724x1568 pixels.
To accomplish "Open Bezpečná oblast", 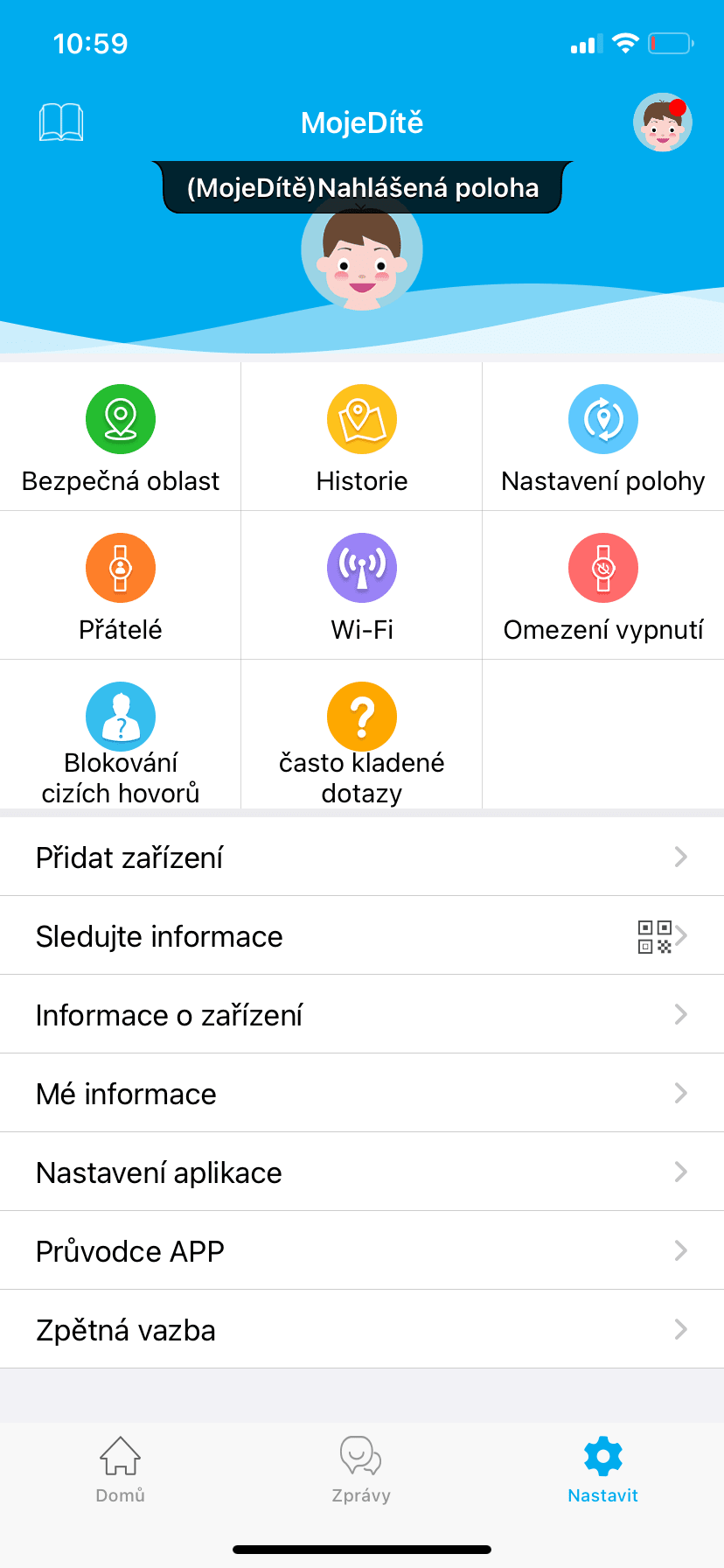I will click(x=121, y=437).
